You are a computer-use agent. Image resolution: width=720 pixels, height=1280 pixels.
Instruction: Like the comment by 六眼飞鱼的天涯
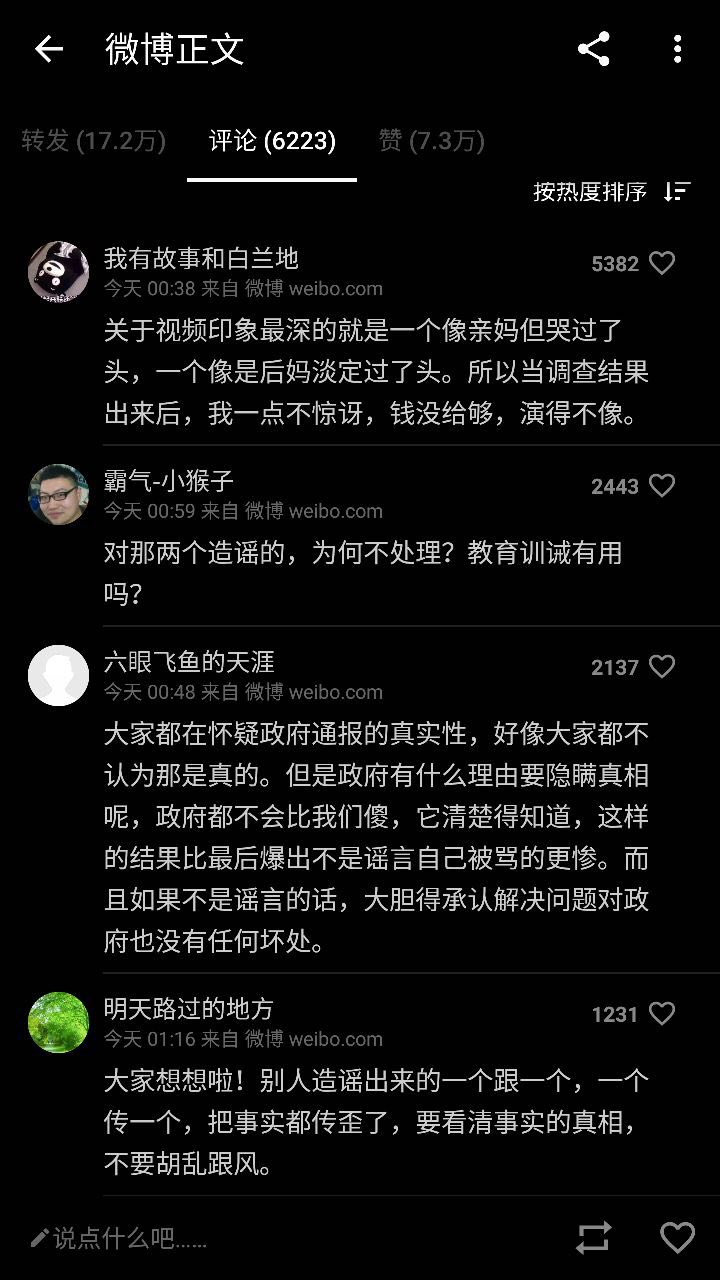pyautogui.click(x=662, y=667)
